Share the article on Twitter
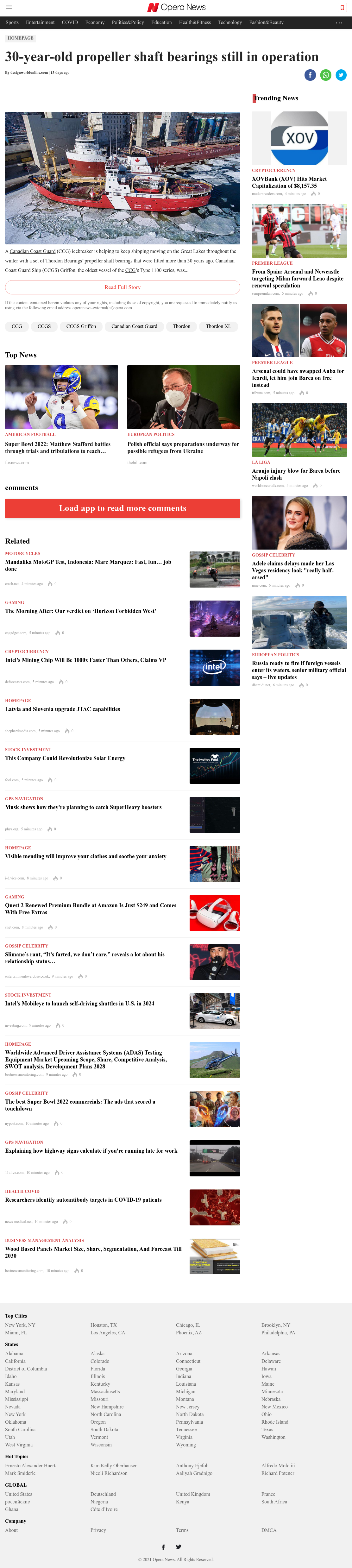Viewport: 352px width, 1568px height. coord(341,75)
